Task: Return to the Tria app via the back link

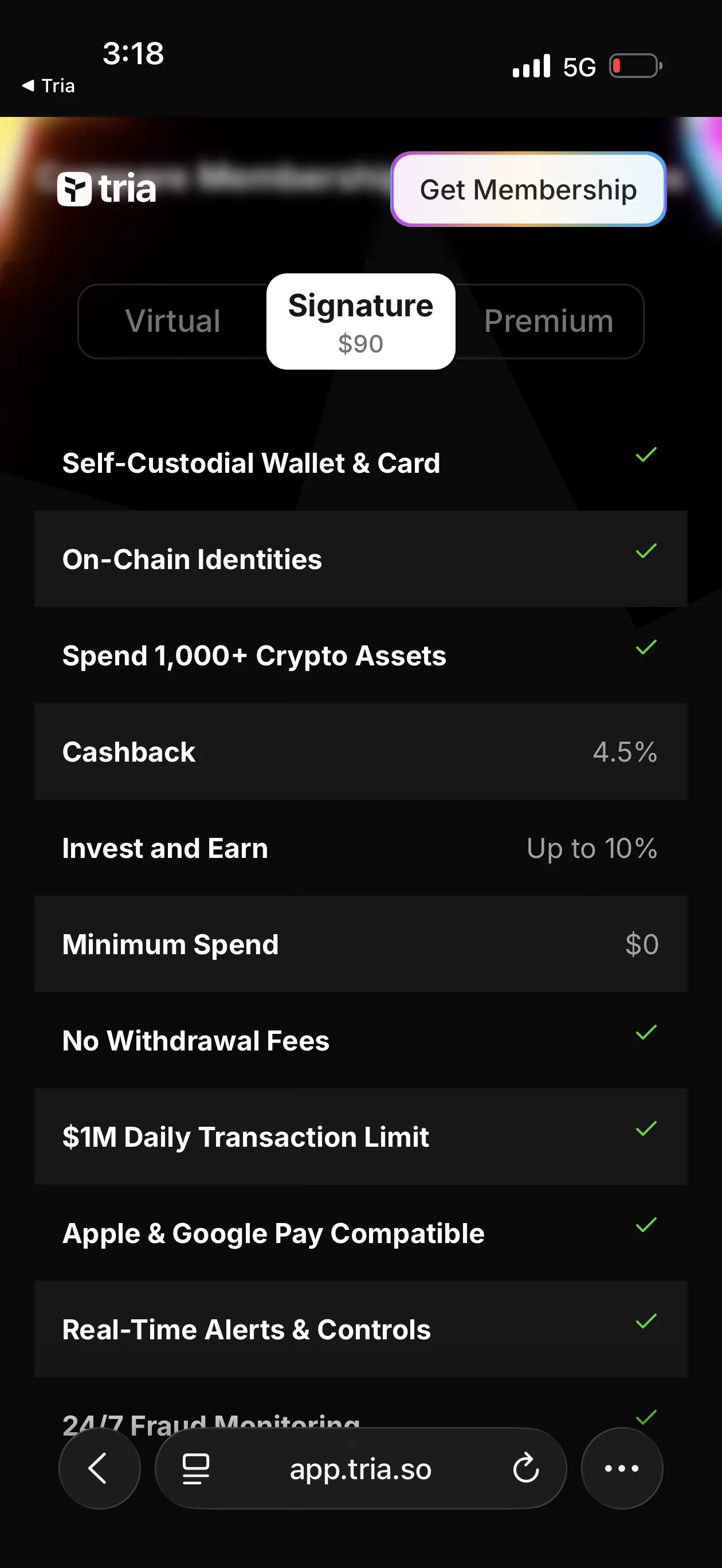Action: tap(48, 86)
